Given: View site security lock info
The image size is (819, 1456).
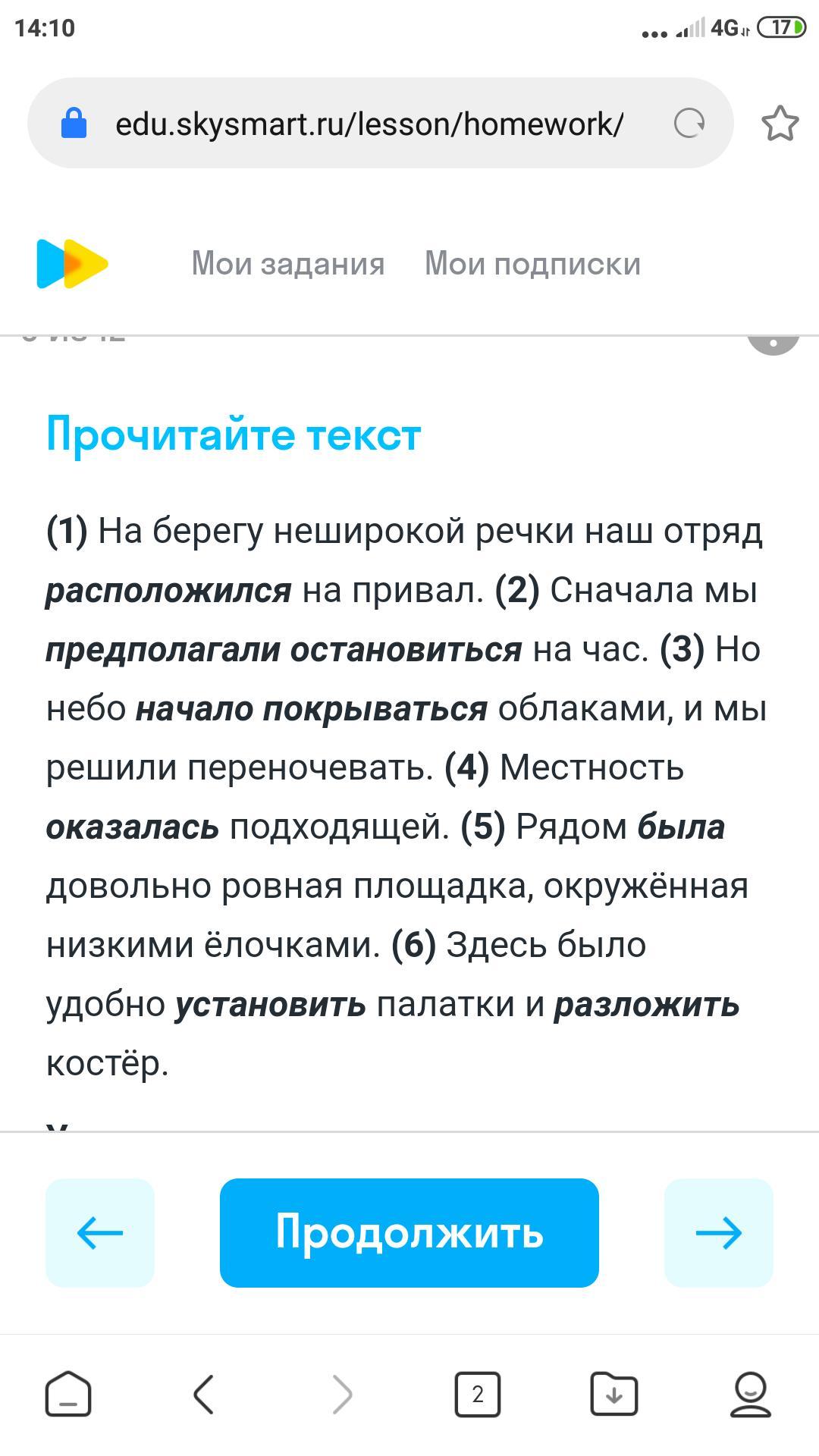Looking at the screenshot, I should [x=74, y=123].
